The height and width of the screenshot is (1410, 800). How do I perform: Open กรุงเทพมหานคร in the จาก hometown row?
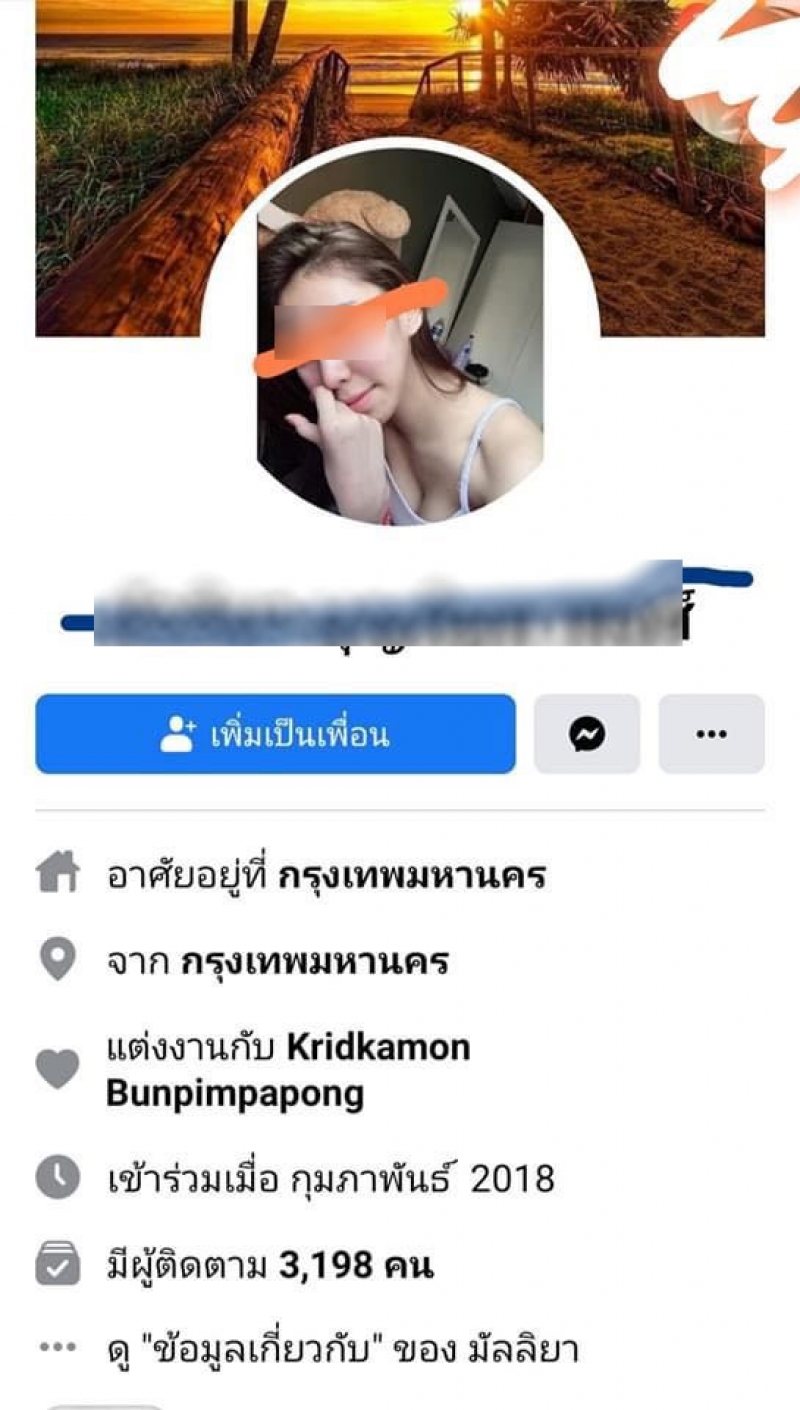pos(315,963)
